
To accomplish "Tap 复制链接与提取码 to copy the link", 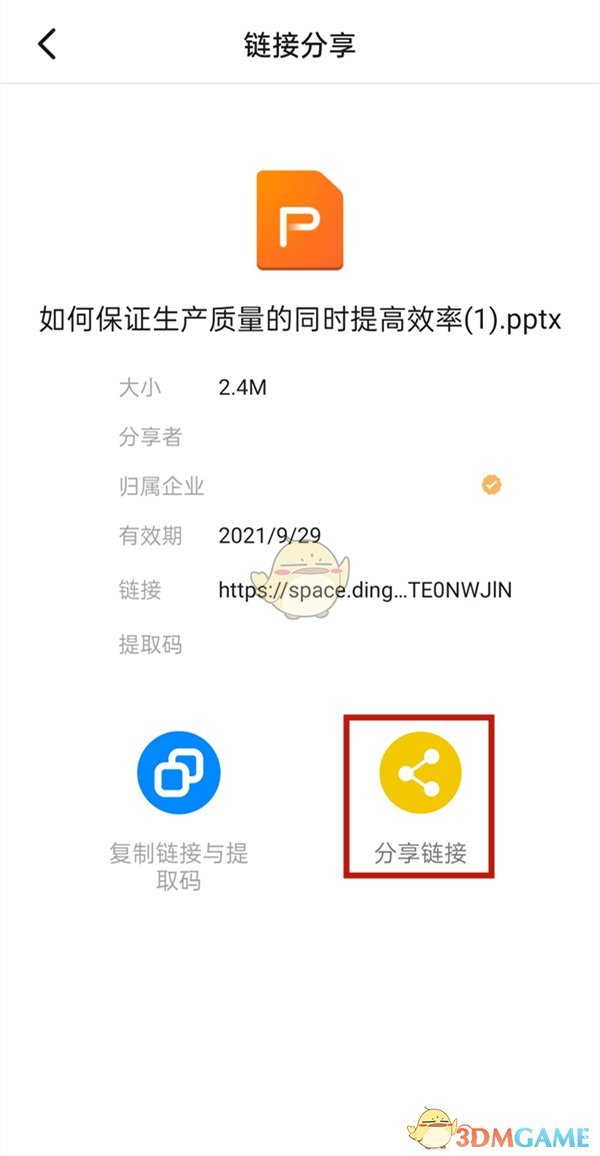I will (x=179, y=773).
